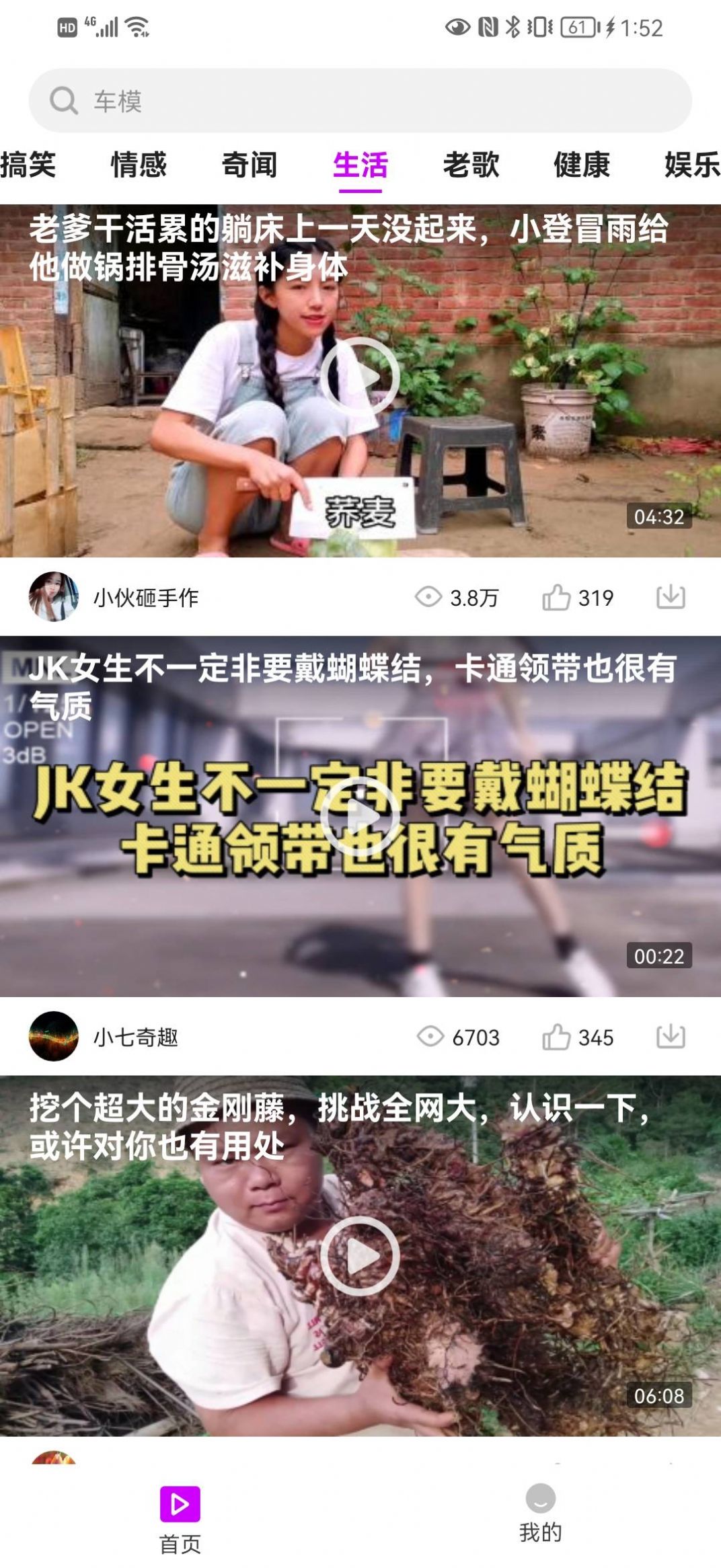Download the video by 小七奇趣
Image resolution: width=721 pixels, height=1568 pixels.
tap(671, 1036)
